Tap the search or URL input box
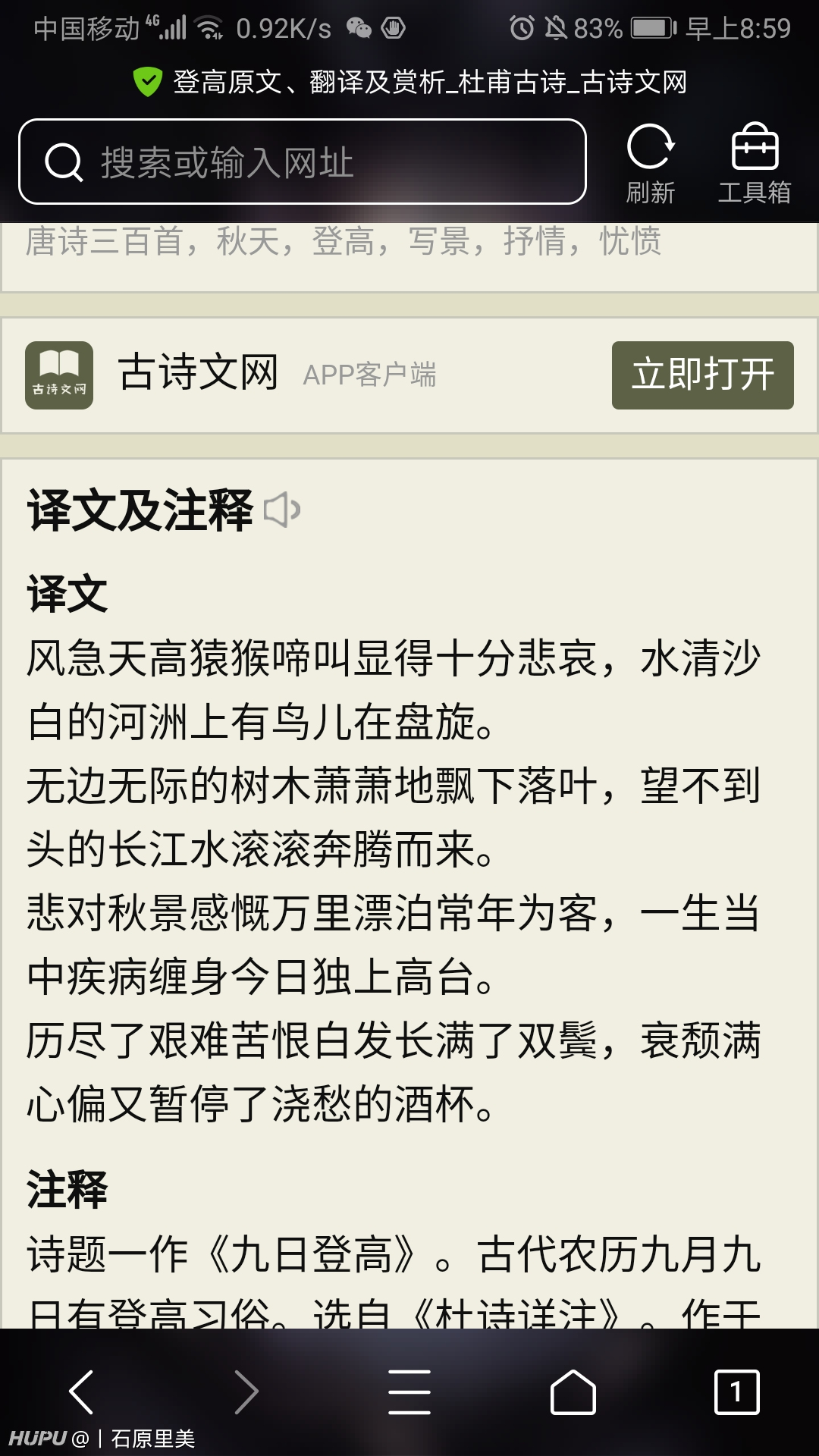Image resolution: width=819 pixels, height=1456 pixels. click(303, 162)
